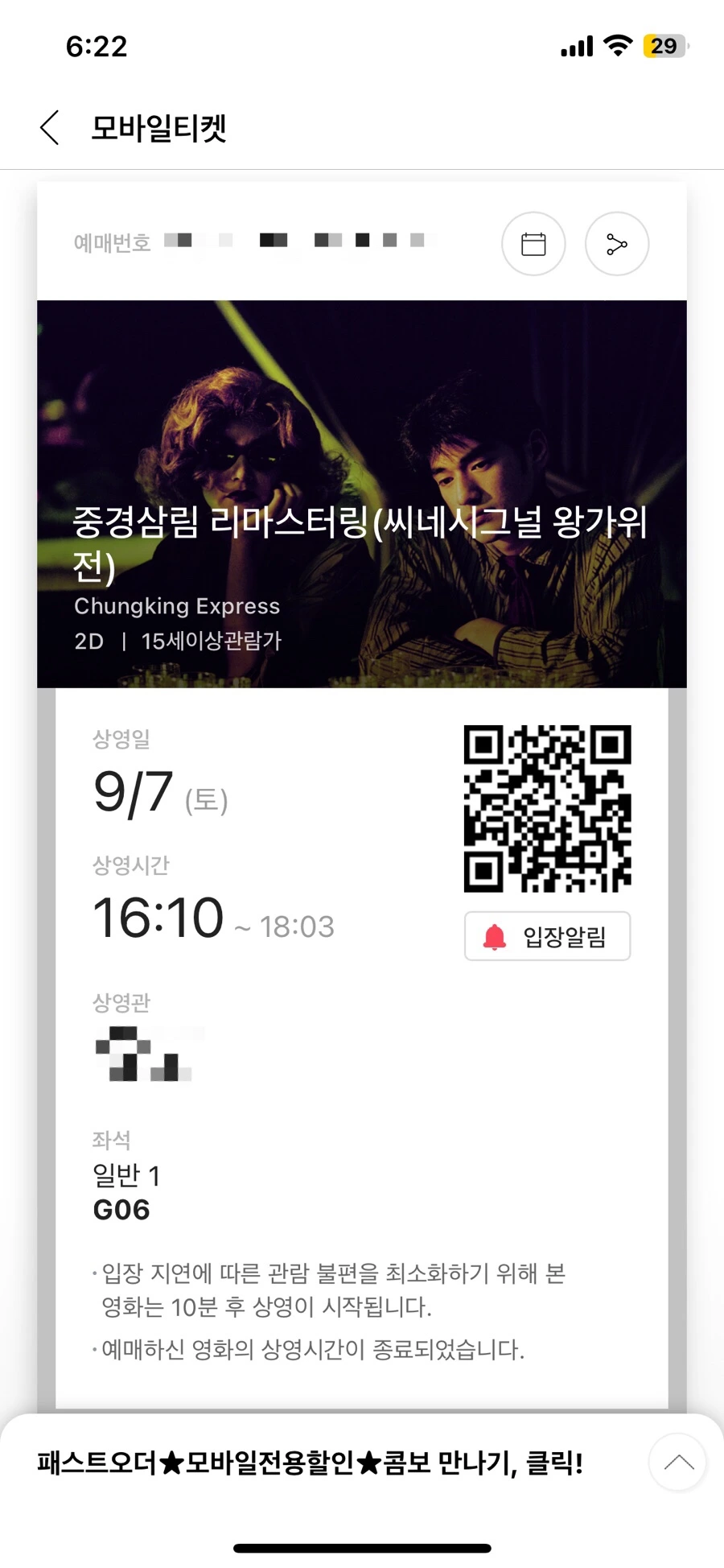
Task: Open the Chungking Express poster image
Action: pos(362,493)
